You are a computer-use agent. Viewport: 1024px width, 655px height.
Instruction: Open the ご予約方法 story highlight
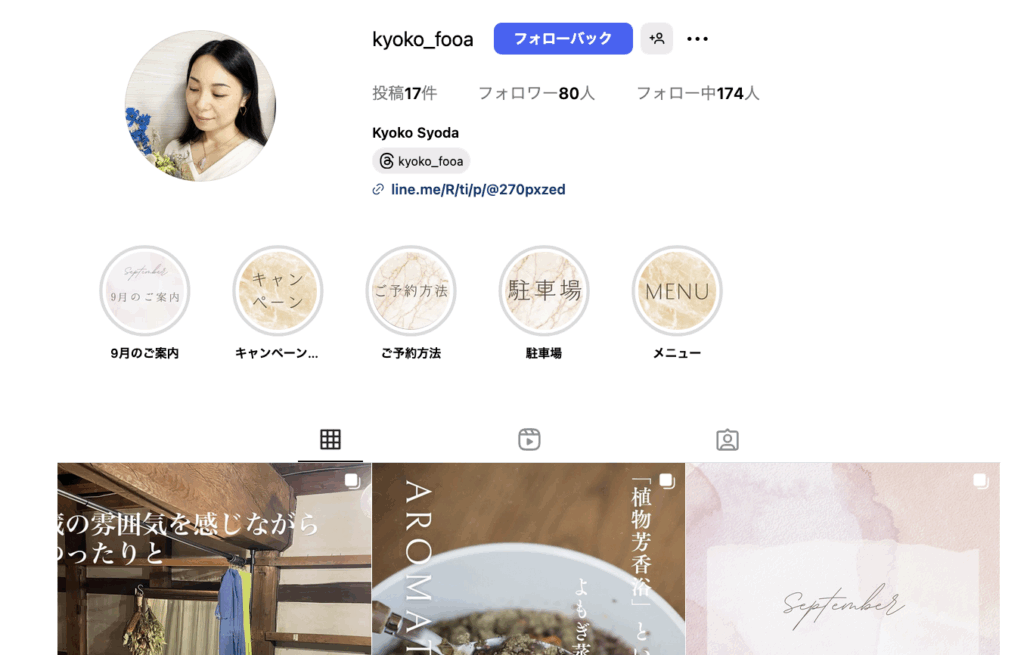[x=411, y=291]
